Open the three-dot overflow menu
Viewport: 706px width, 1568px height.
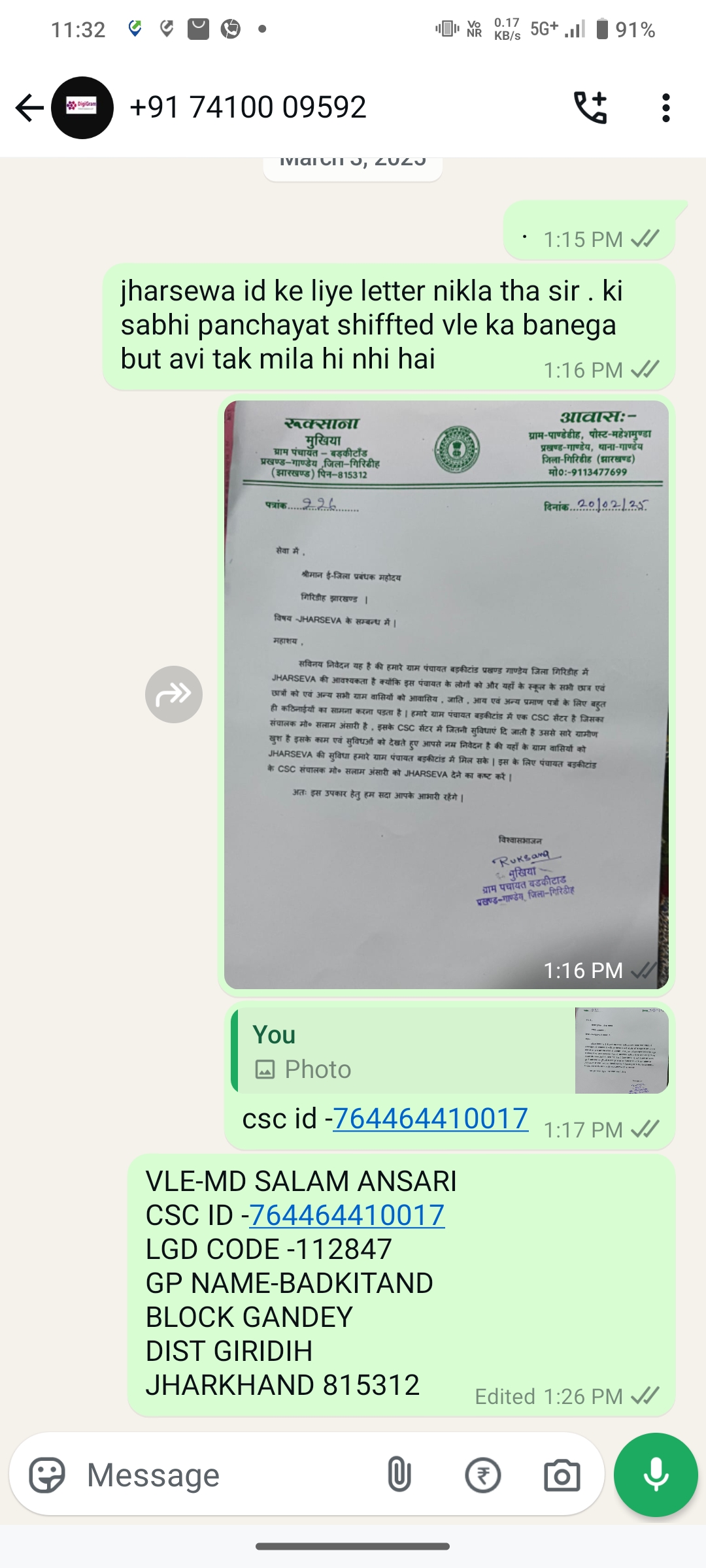tap(665, 108)
